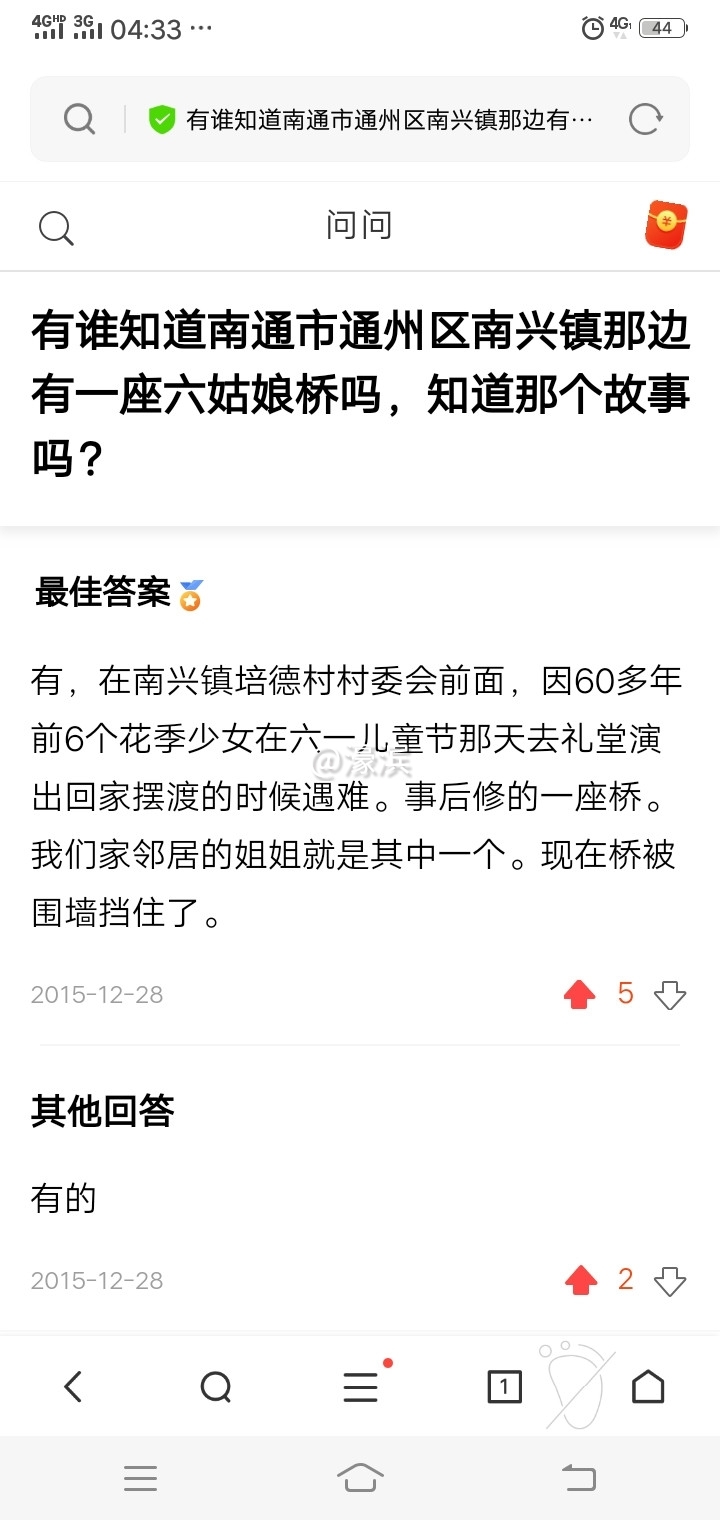Reload the page with the refresh icon

tap(645, 120)
